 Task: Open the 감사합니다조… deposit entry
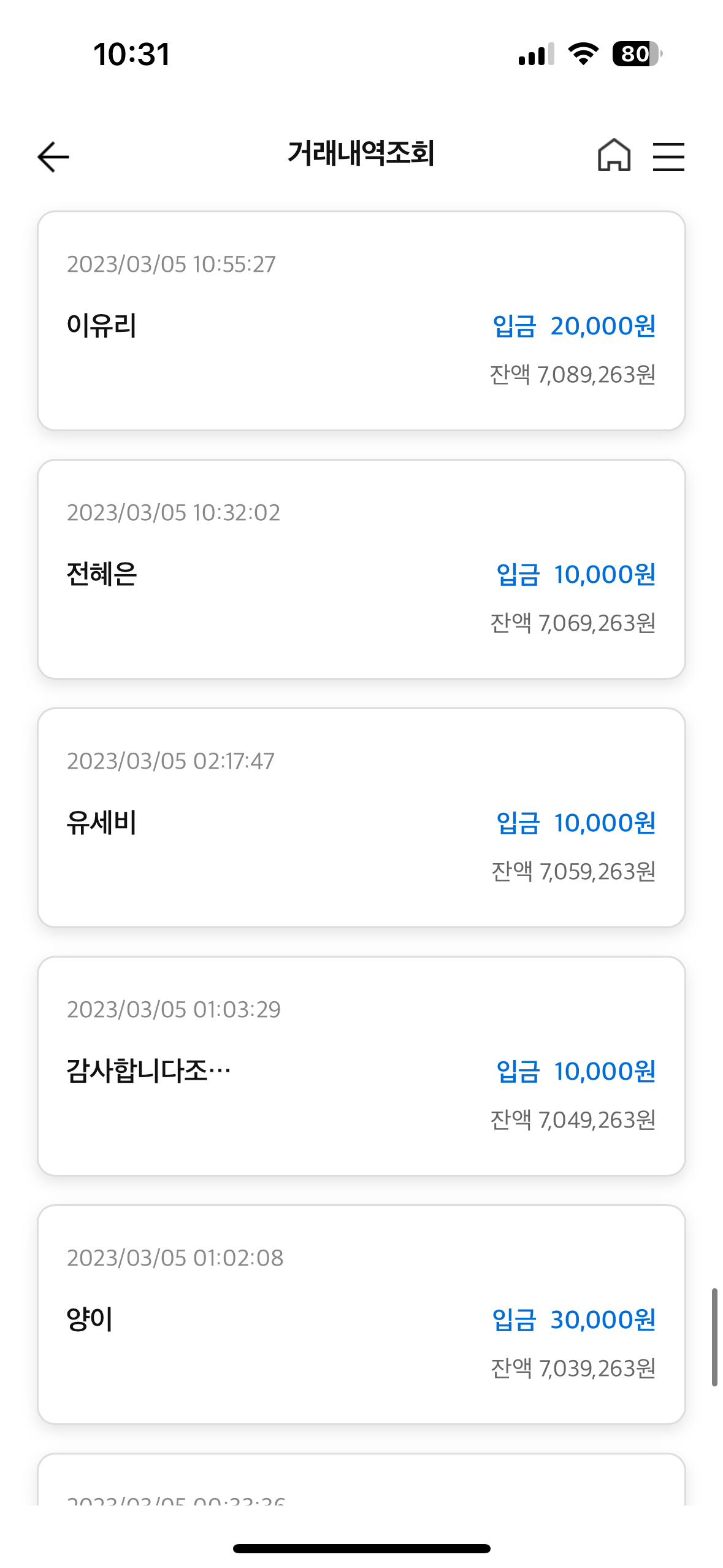tap(361, 1066)
